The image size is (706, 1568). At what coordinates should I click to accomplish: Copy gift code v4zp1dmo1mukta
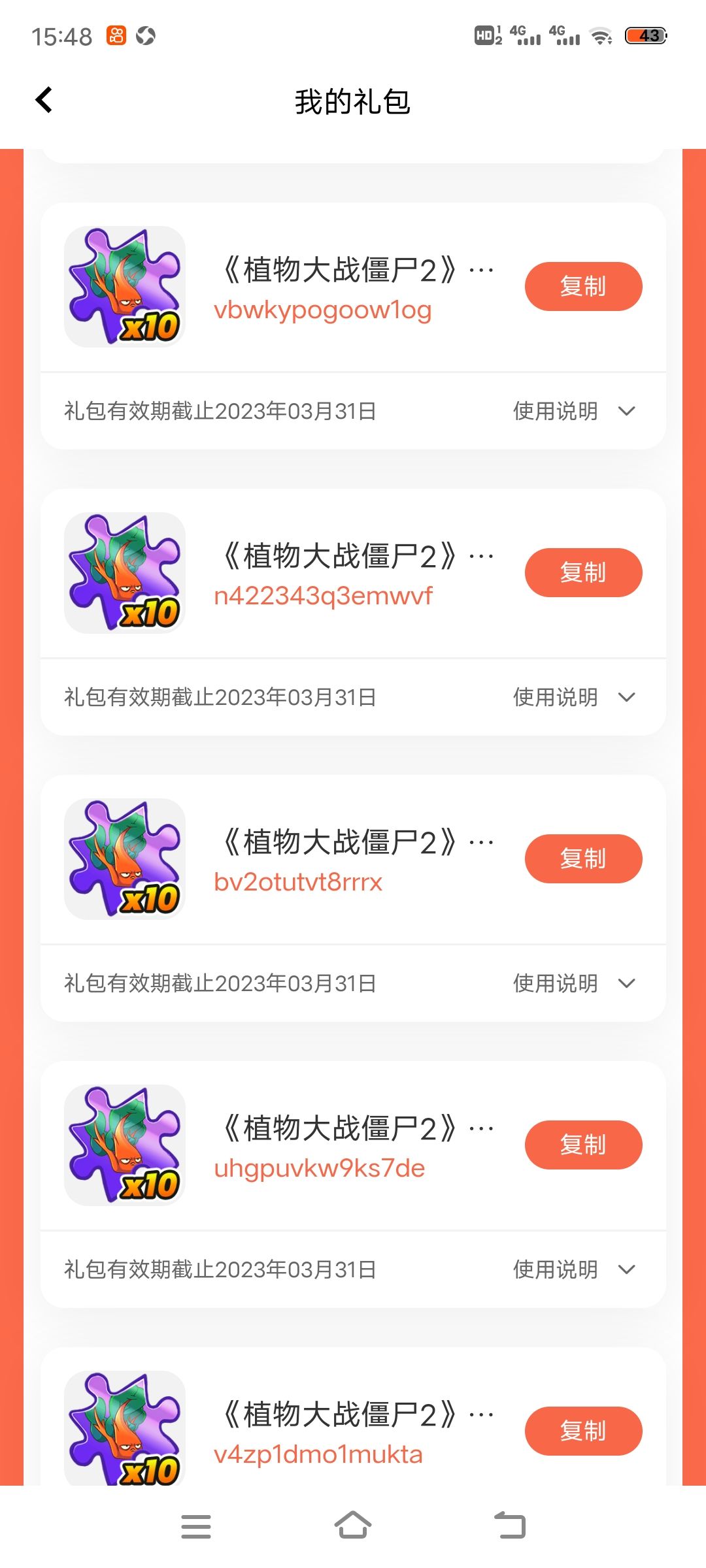(583, 1431)
